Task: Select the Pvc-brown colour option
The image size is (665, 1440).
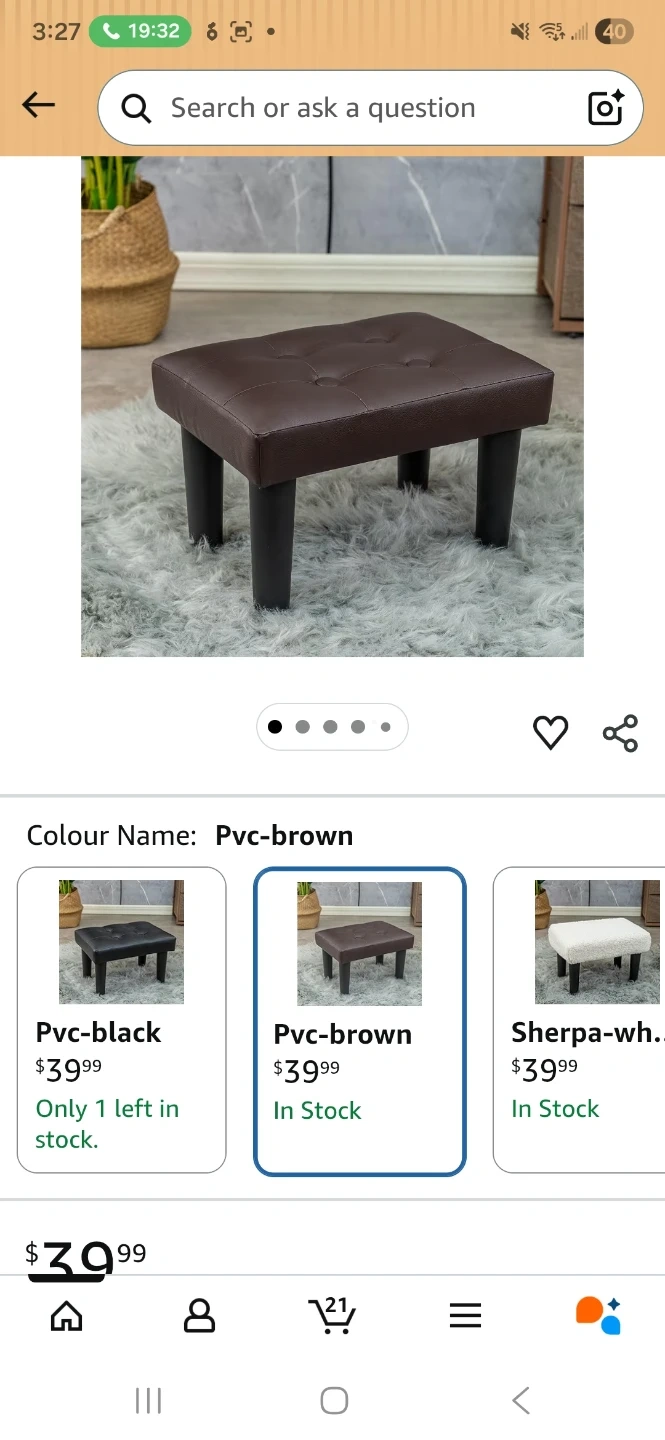Action: click(360, 1021)
